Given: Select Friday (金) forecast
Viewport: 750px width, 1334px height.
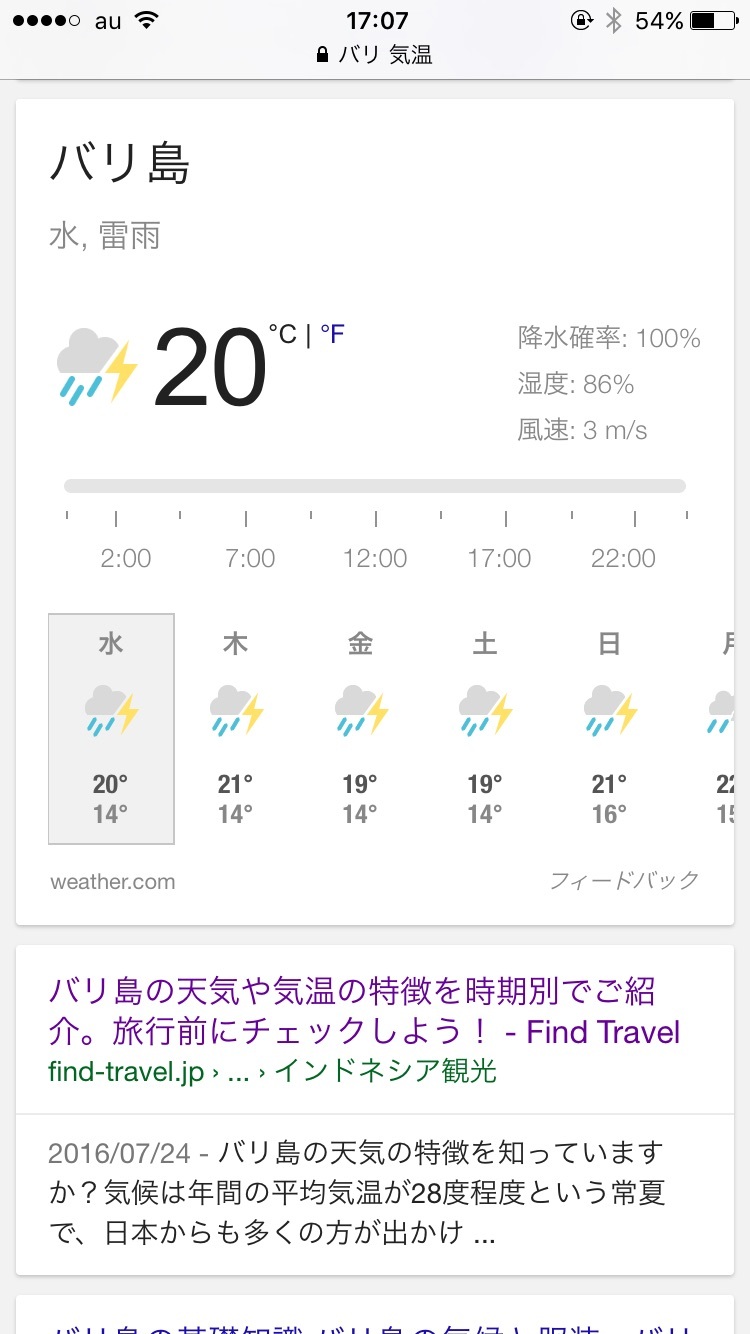Looking at the screenshot, I should (x=360, y=728).
